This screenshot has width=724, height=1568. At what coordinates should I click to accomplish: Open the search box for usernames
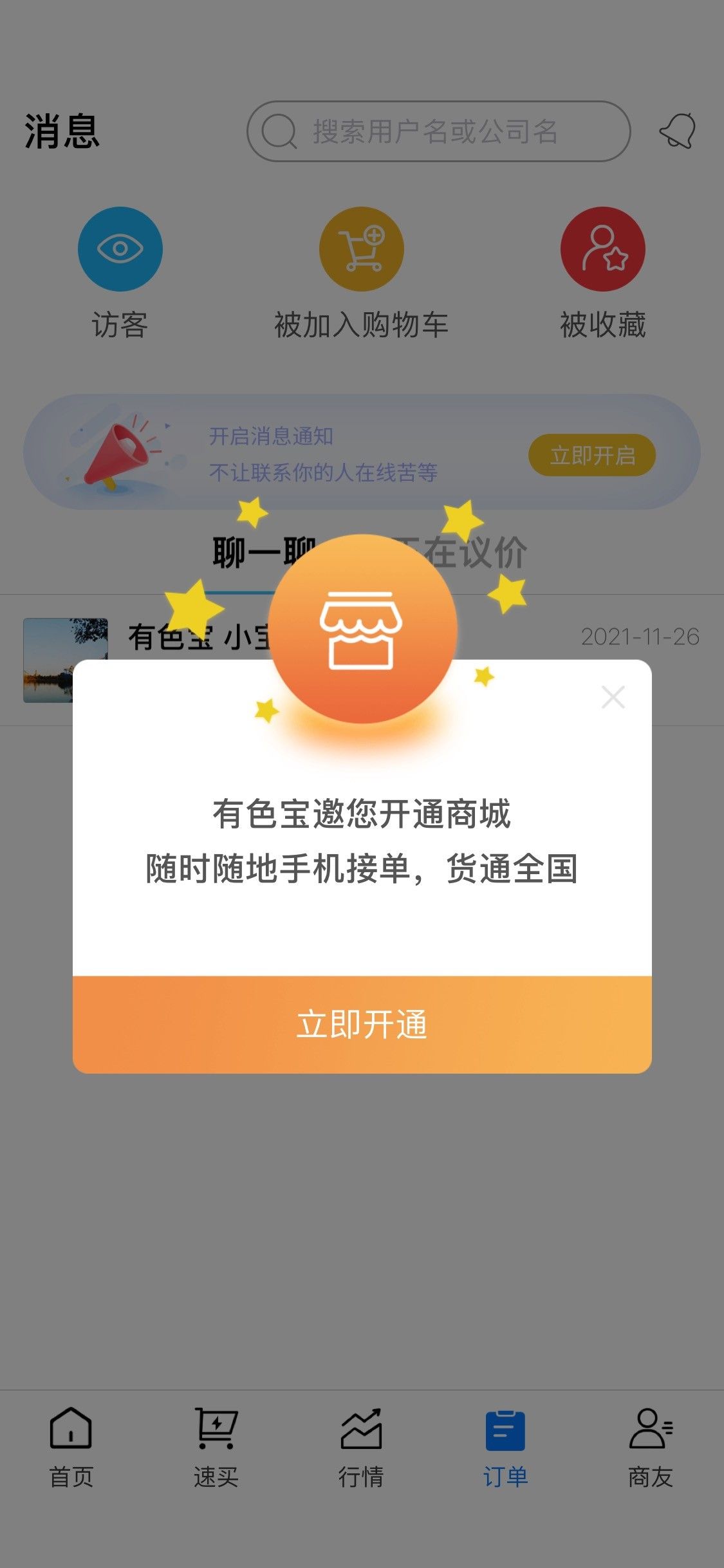pyautogui.click(x=438, y=131)
